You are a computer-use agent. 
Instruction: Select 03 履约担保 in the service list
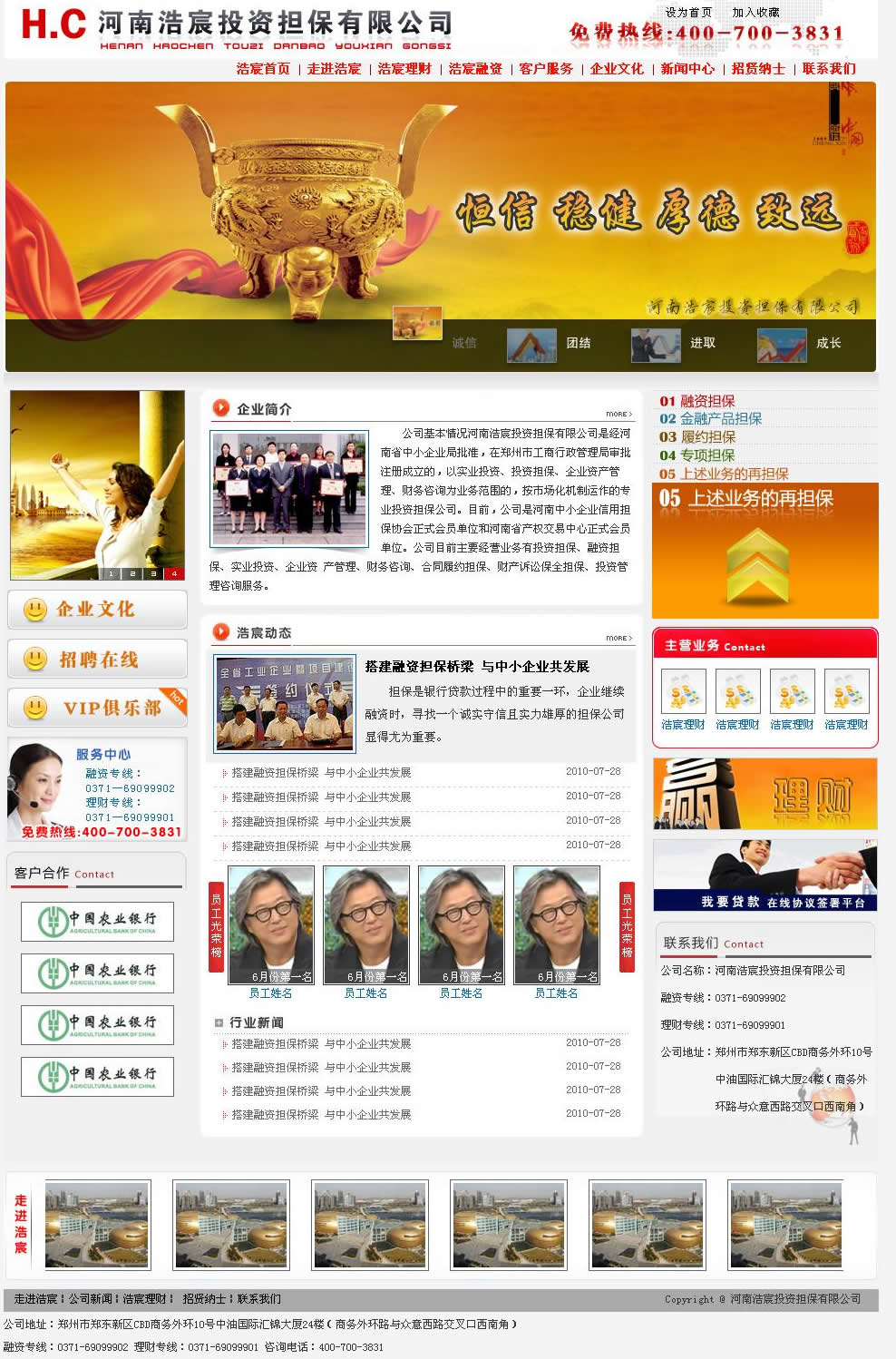tap(697, 437)
